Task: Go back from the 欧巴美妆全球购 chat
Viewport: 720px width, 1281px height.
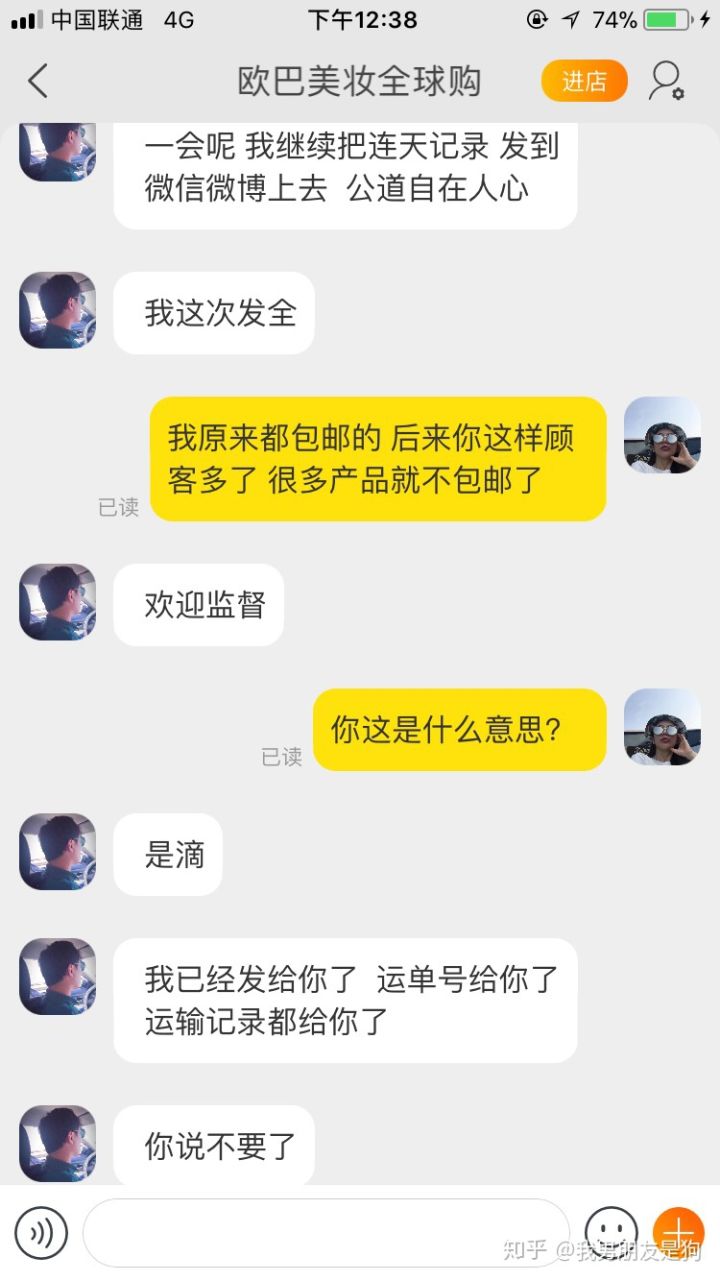Action: coord(38,81)
